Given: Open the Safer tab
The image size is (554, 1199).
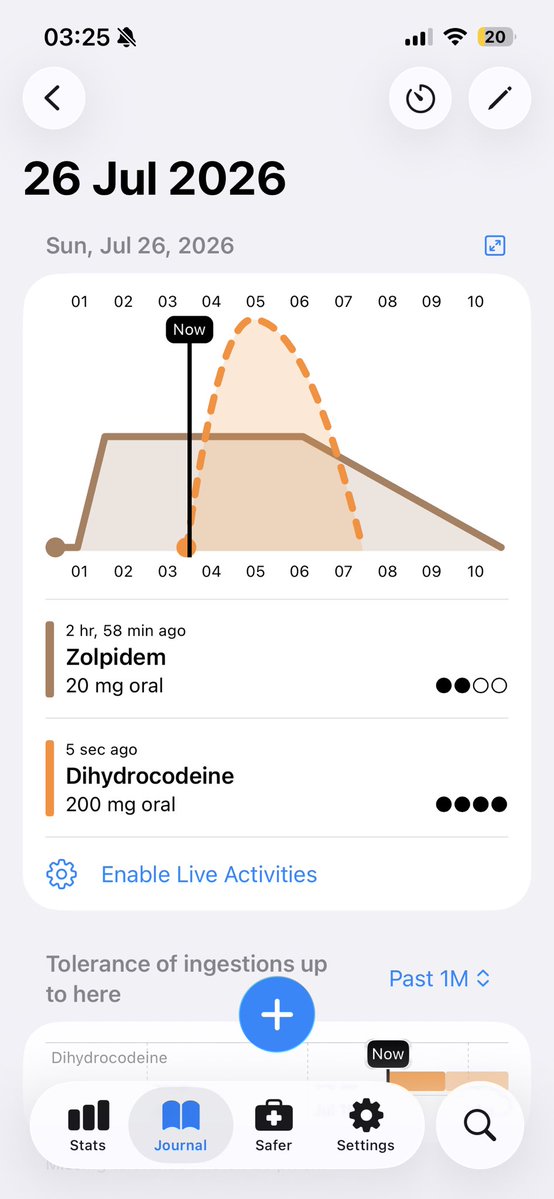Looking at the screenshot, I should (273, 1125).
